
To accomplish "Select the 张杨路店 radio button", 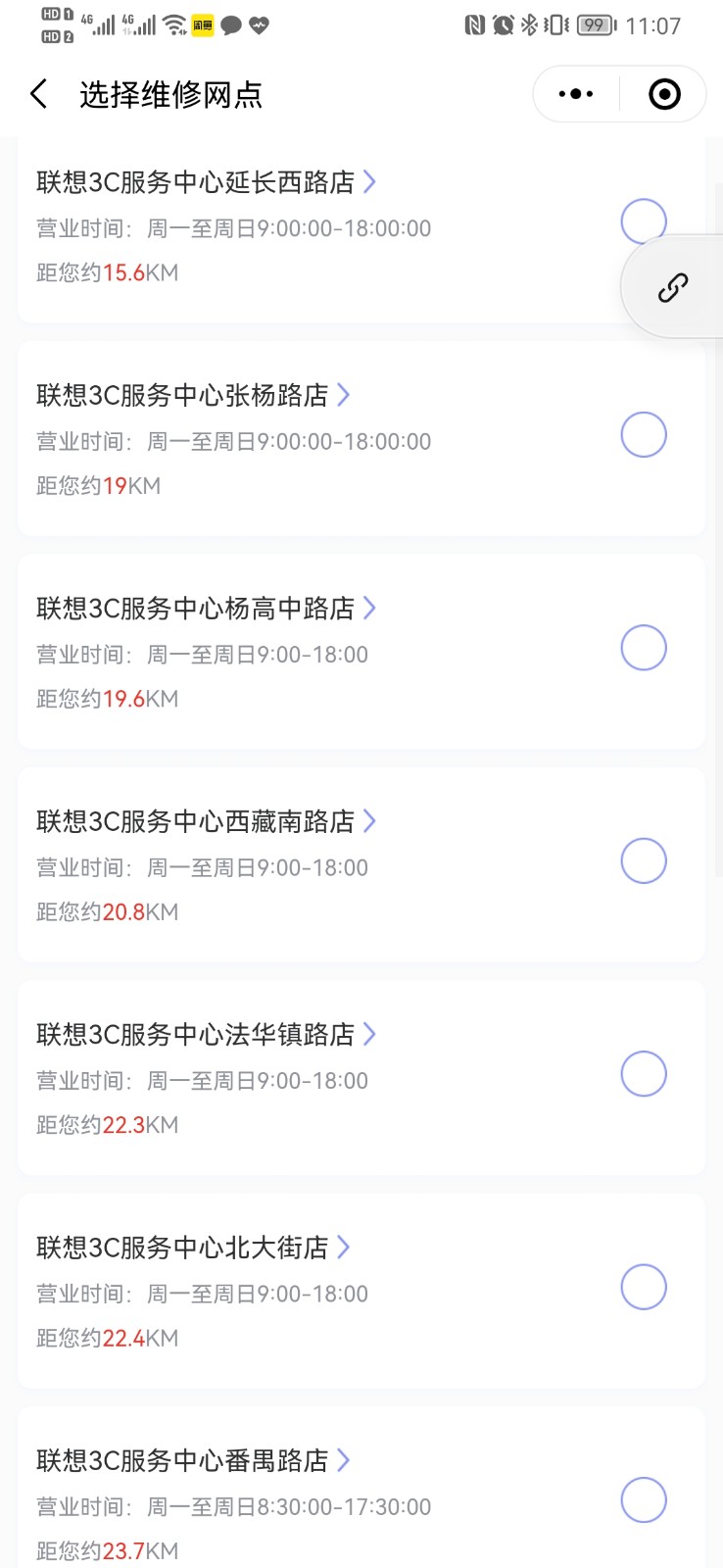I will click(644, 434).
